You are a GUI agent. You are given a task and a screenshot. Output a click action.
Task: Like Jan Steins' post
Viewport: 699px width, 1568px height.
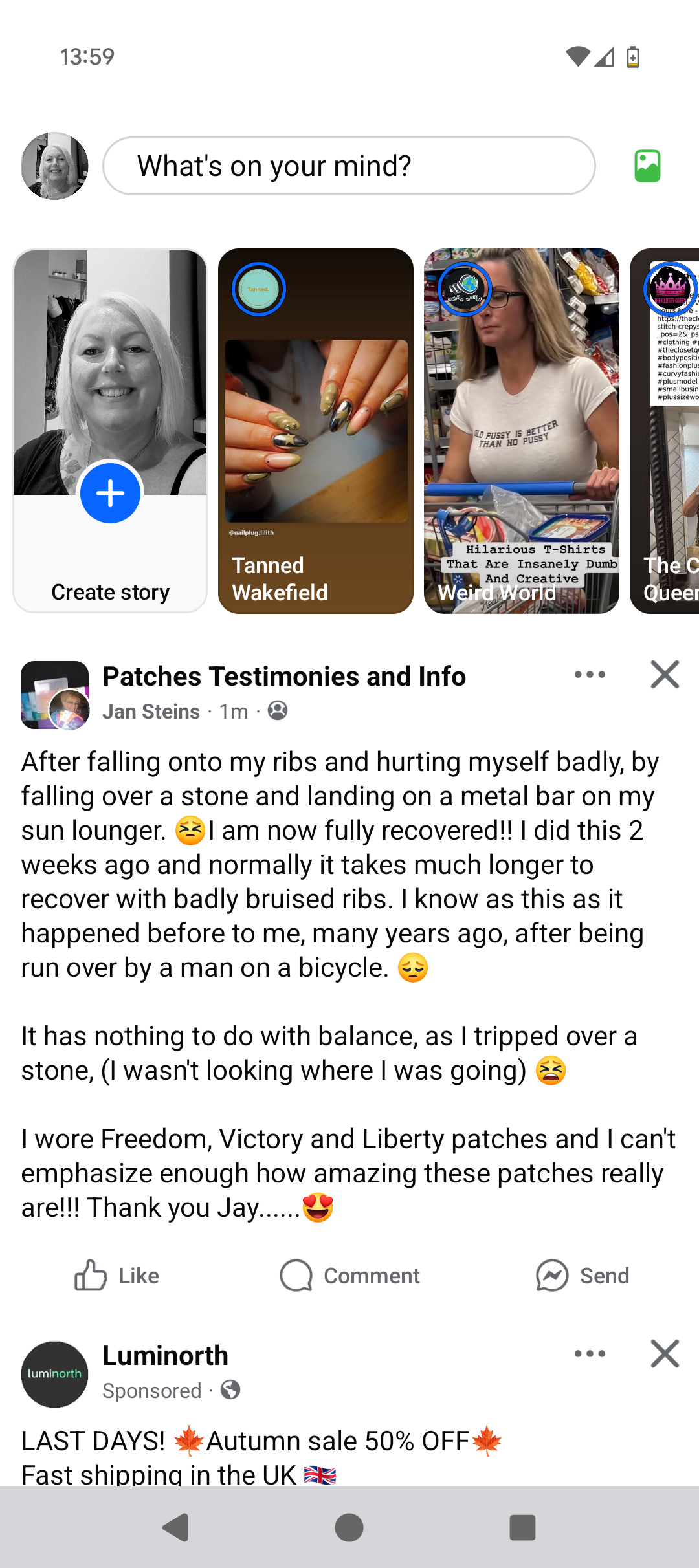117,1276
